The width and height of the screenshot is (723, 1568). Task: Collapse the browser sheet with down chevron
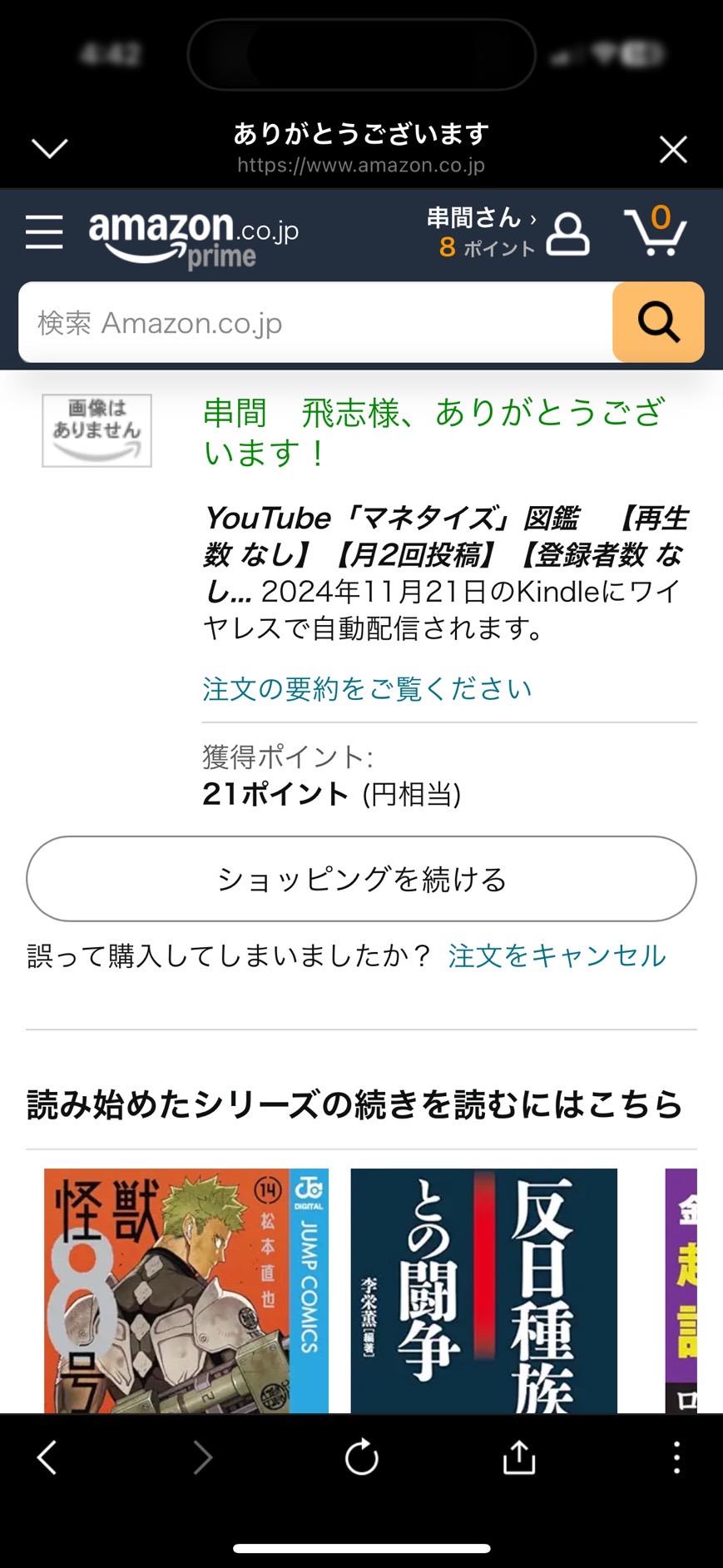(50, 149)
